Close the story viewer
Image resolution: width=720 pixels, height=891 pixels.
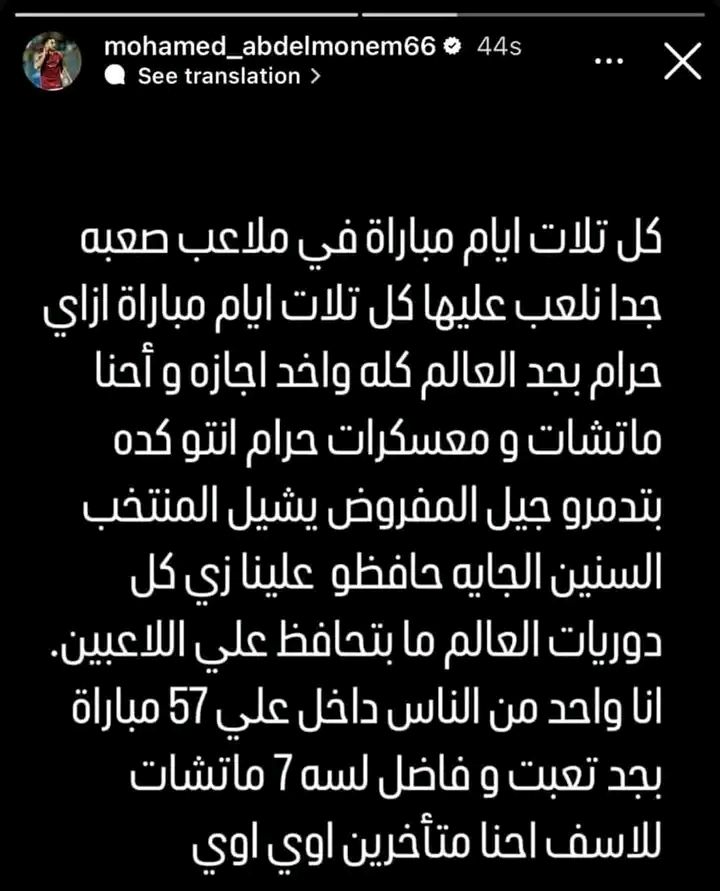click(683, 63)
